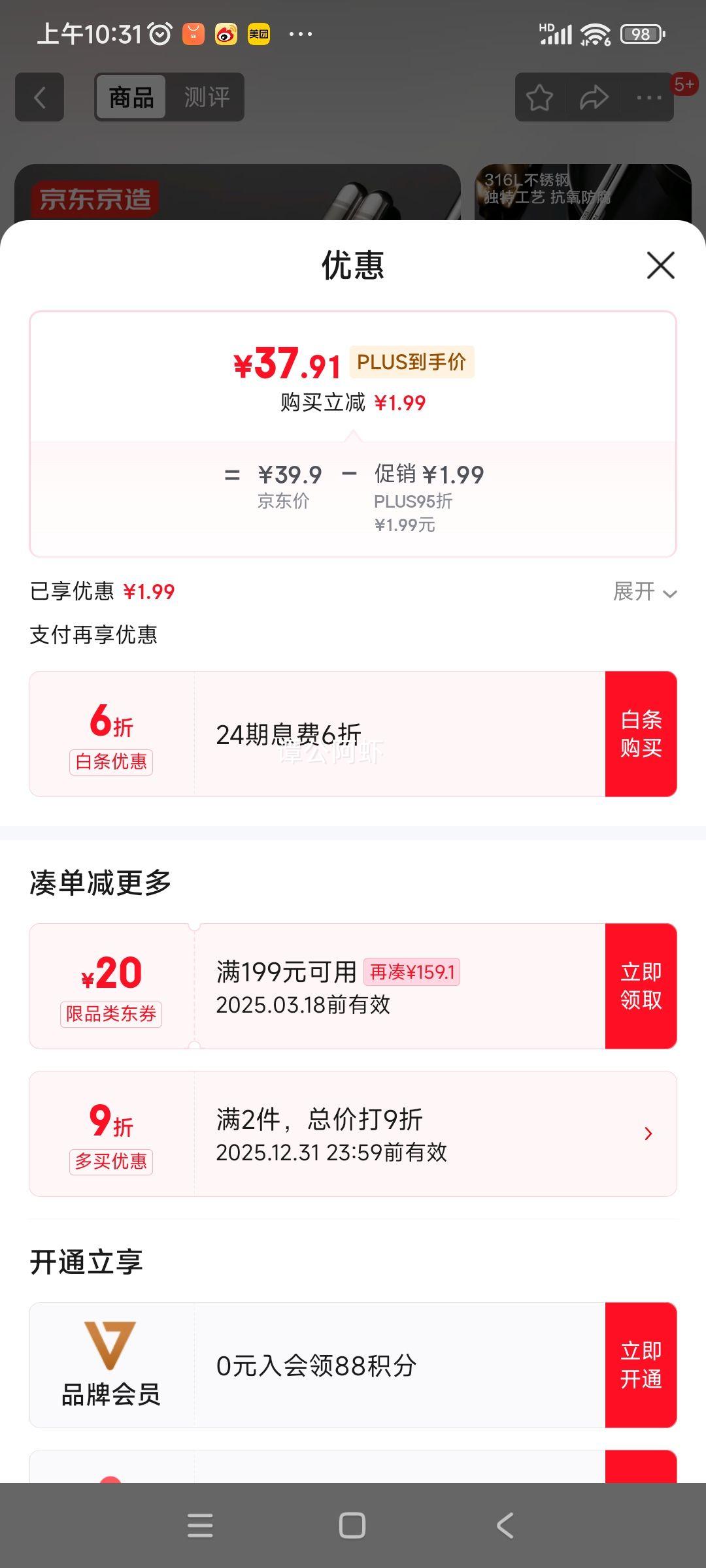Claim the ¥20 coupon with 立即领取
This screenshot has height=1568, width=706.
pyautogui.click(x=641, y=986)
